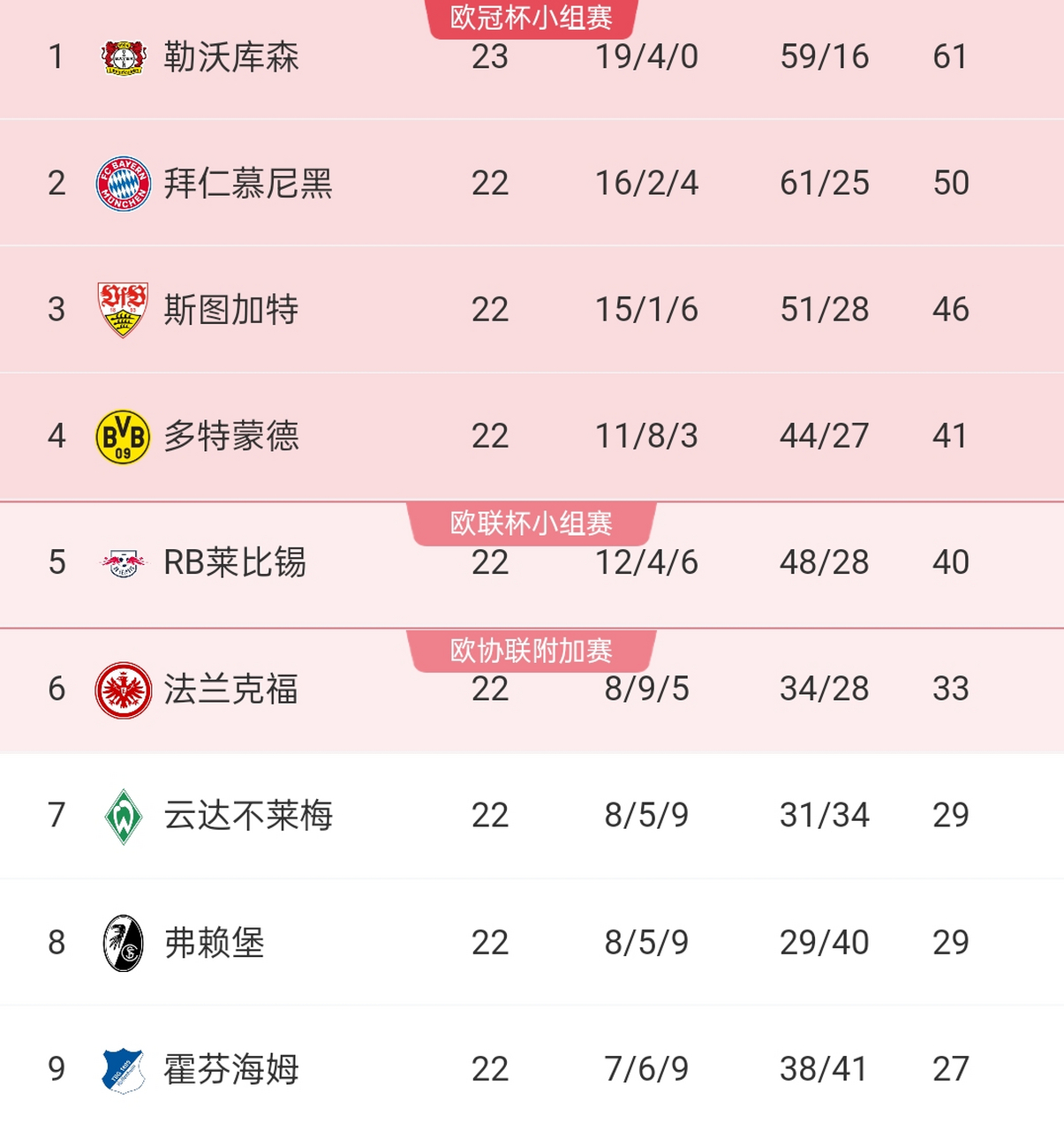Open the Freiburg club emblem
Screen dimensions: 1064x1130
pos(124,942)
